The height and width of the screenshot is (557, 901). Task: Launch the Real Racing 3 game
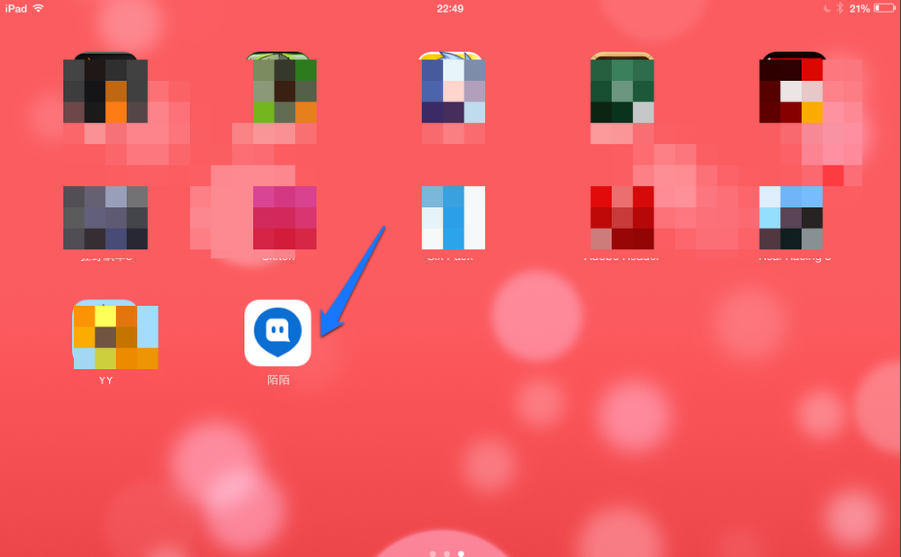click(x=791, y=217)
